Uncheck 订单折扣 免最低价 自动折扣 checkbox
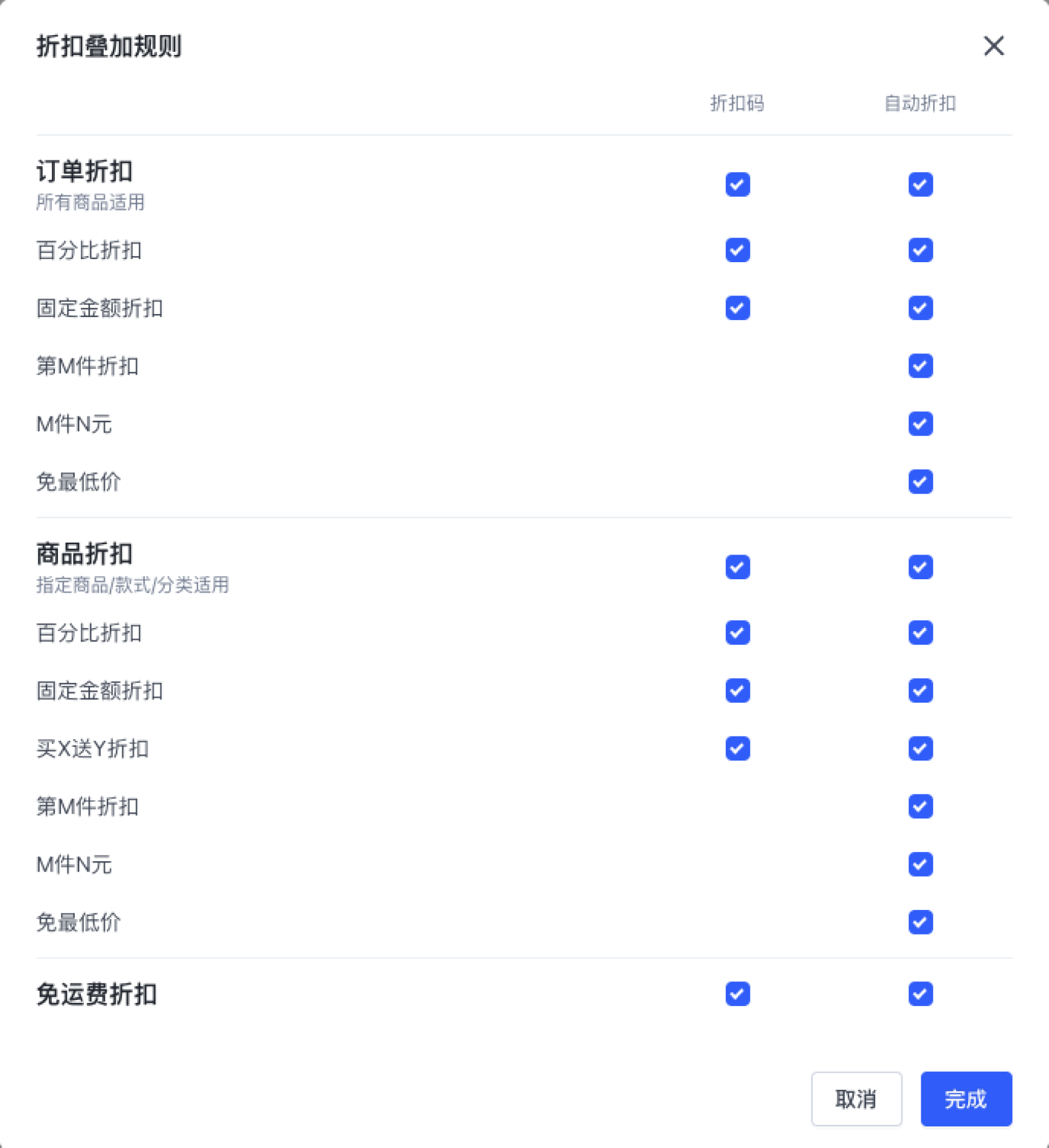This screenshot has width=1049, height=1148. (x=920, y=482)
